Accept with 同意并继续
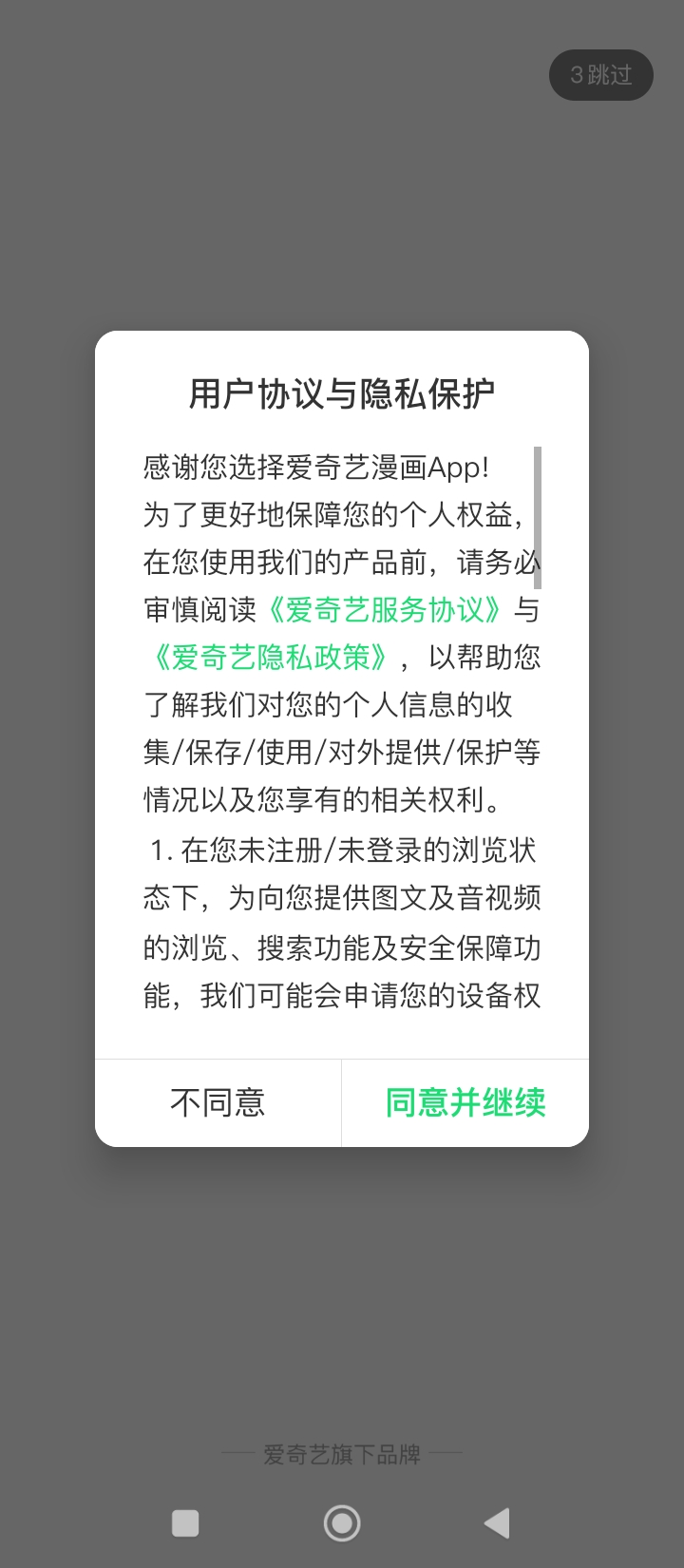 click(x=465, y=1102)
